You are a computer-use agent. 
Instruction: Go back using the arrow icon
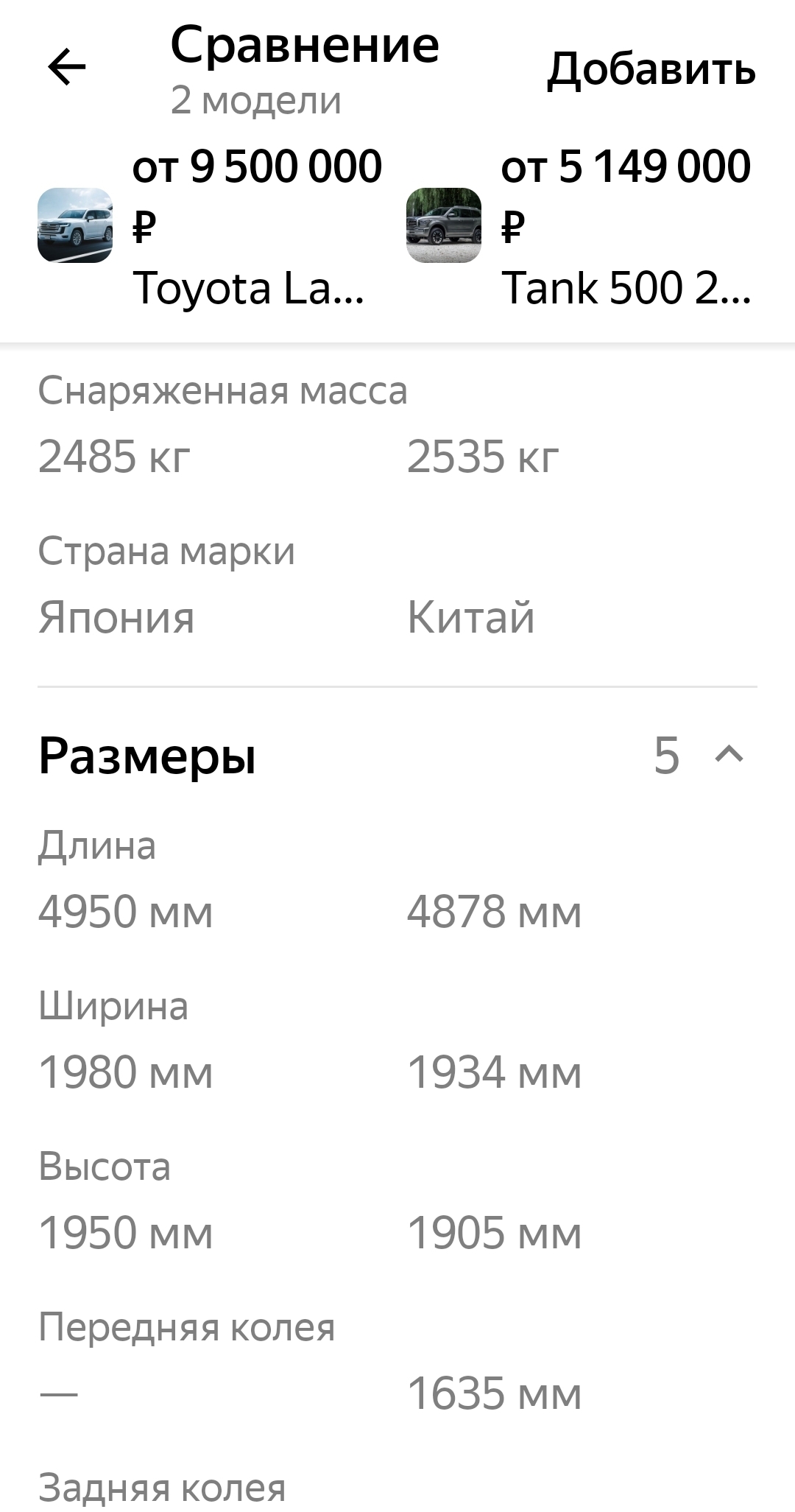(67, 68)
